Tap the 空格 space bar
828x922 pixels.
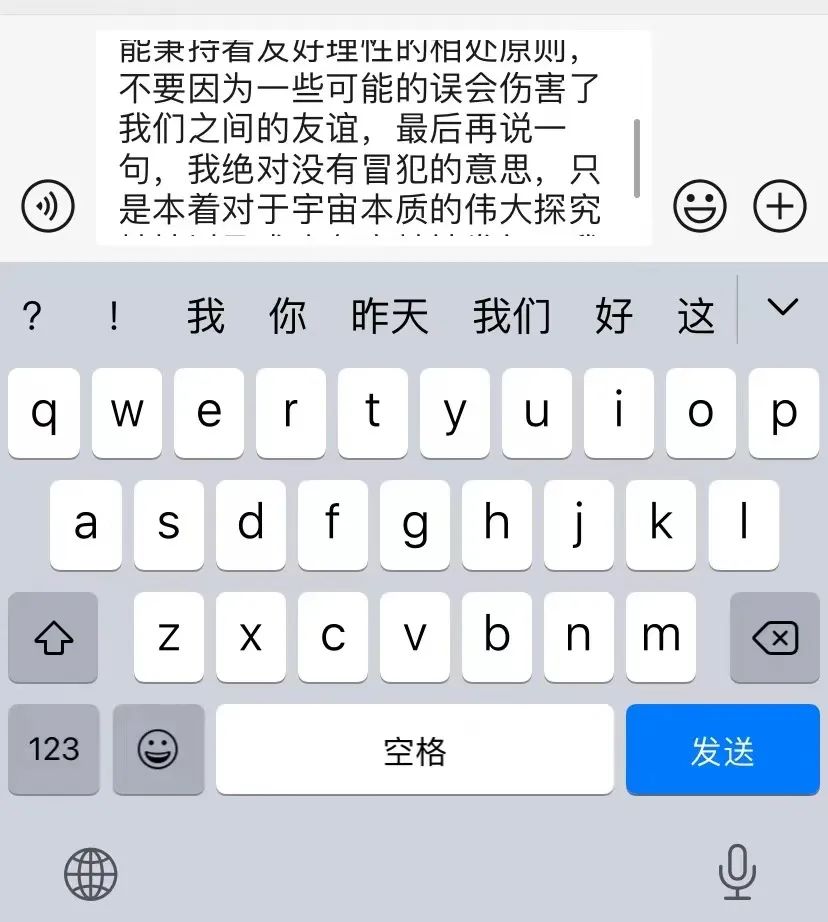click(x=414, y=749)
